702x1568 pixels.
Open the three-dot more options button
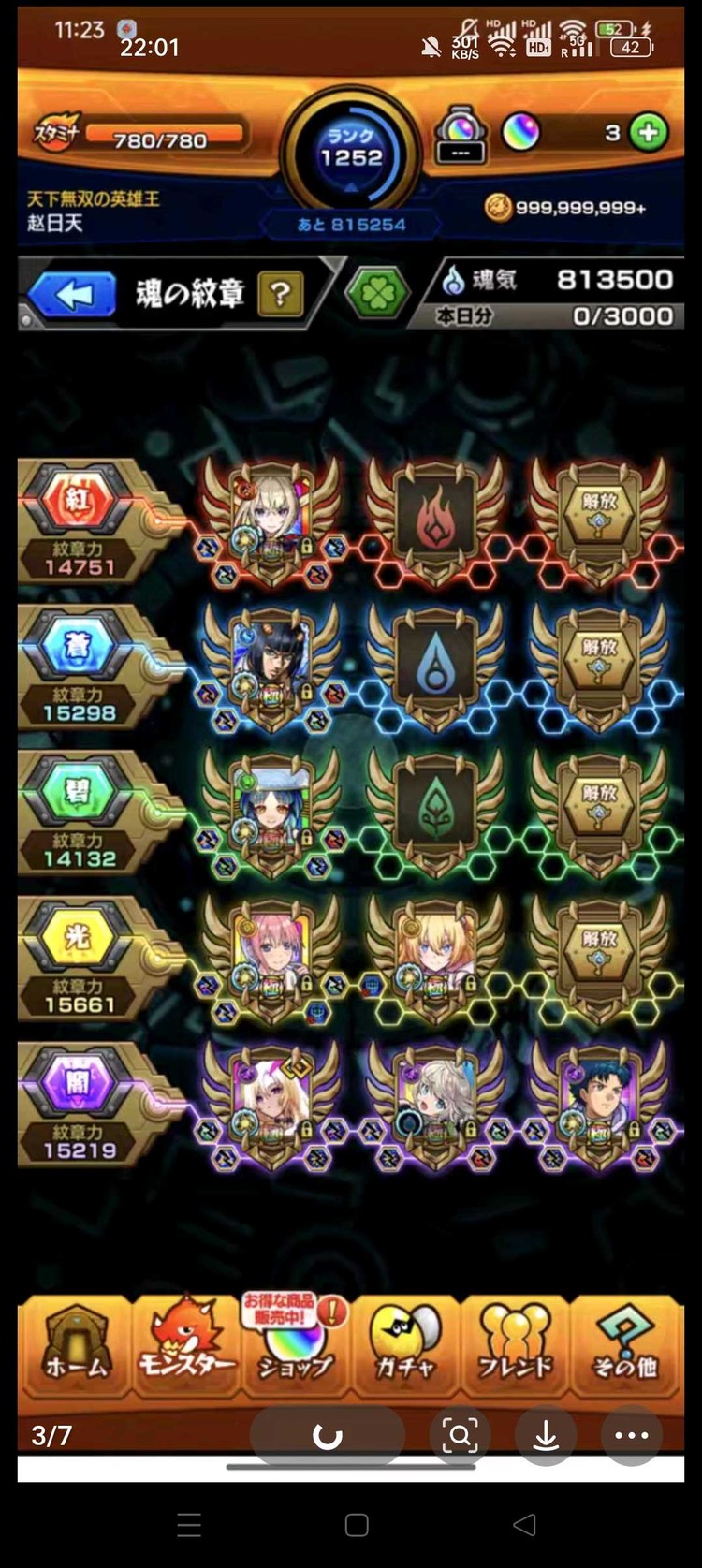632,1435
